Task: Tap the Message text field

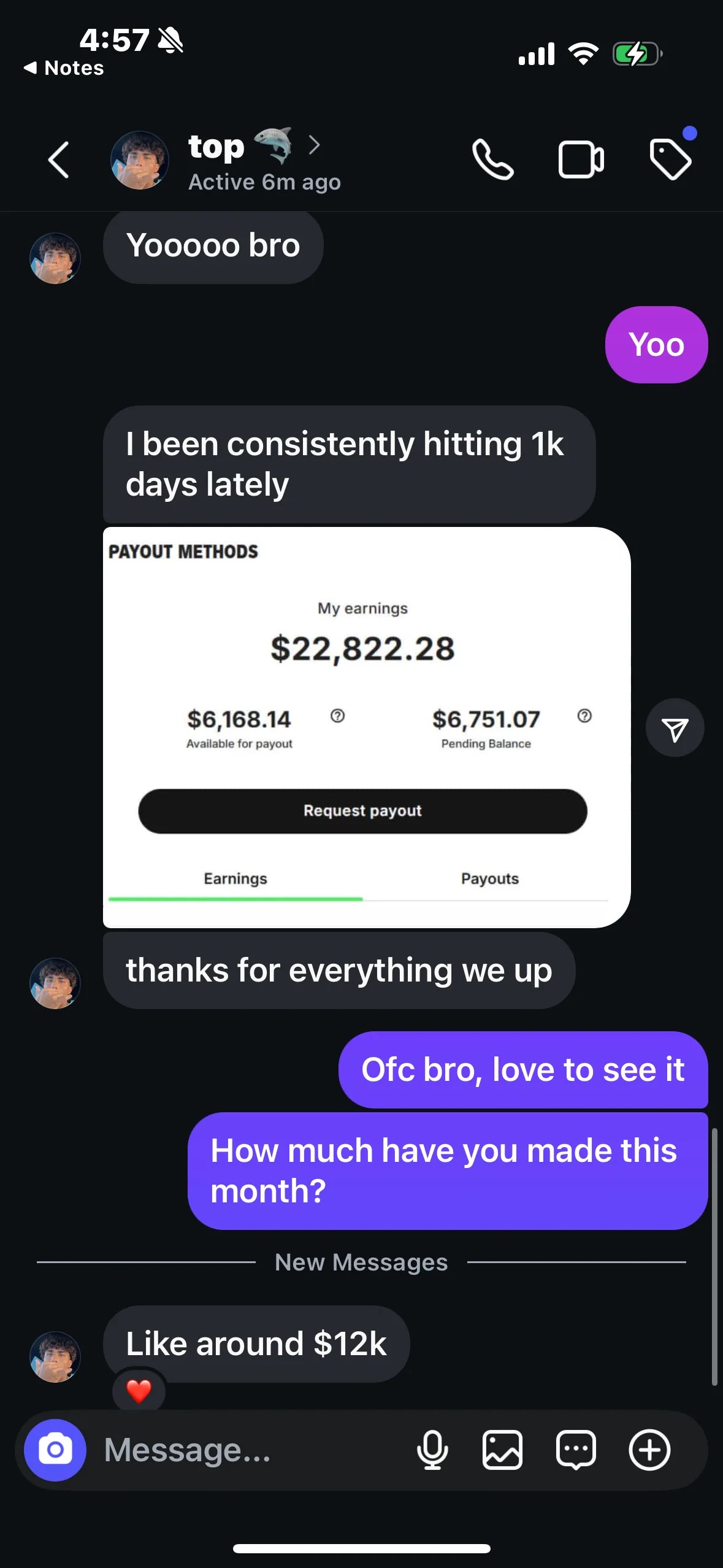Action: tap(245, 1450)
